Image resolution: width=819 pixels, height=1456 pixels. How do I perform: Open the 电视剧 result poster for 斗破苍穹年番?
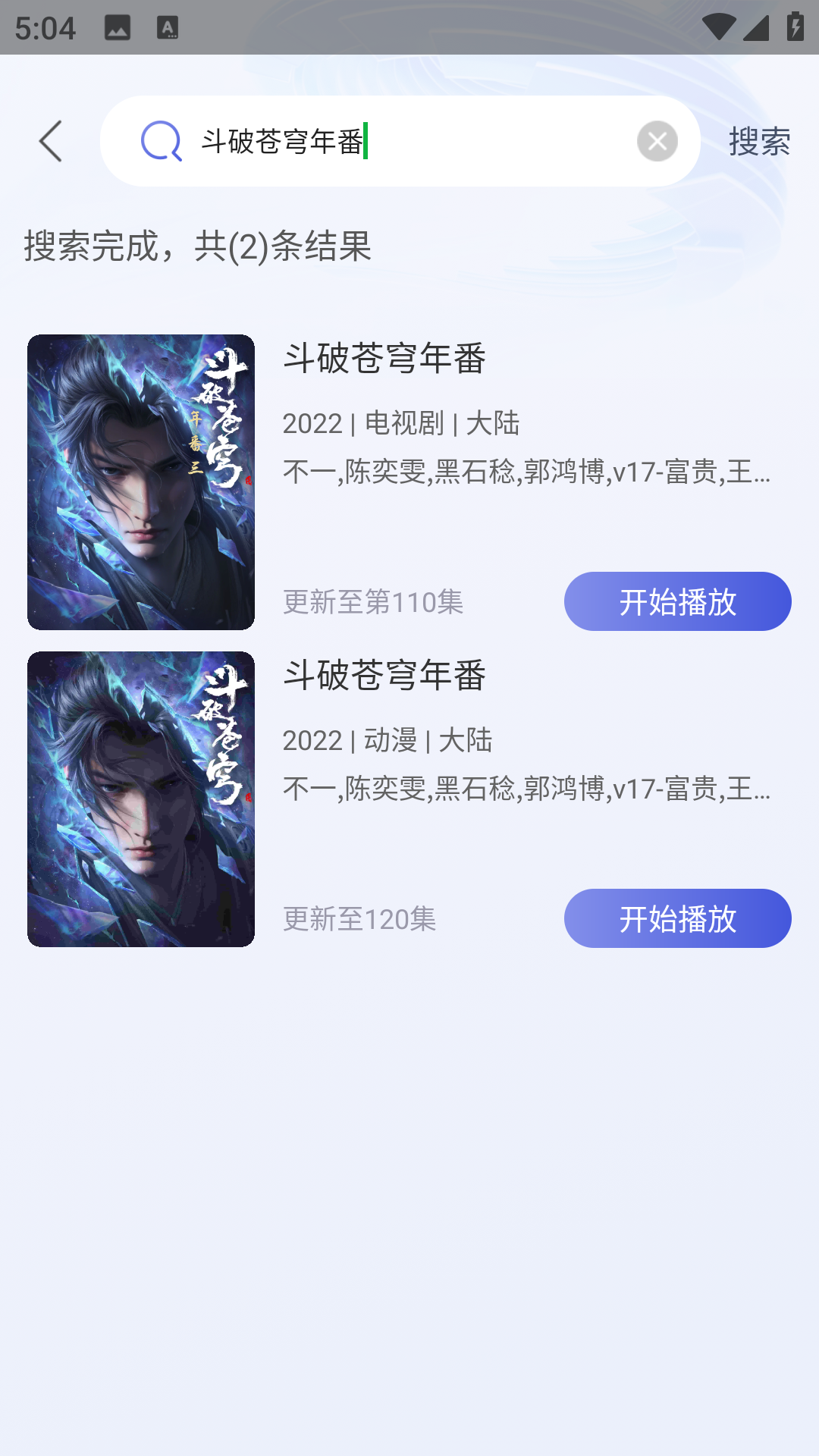click(141, 482)
